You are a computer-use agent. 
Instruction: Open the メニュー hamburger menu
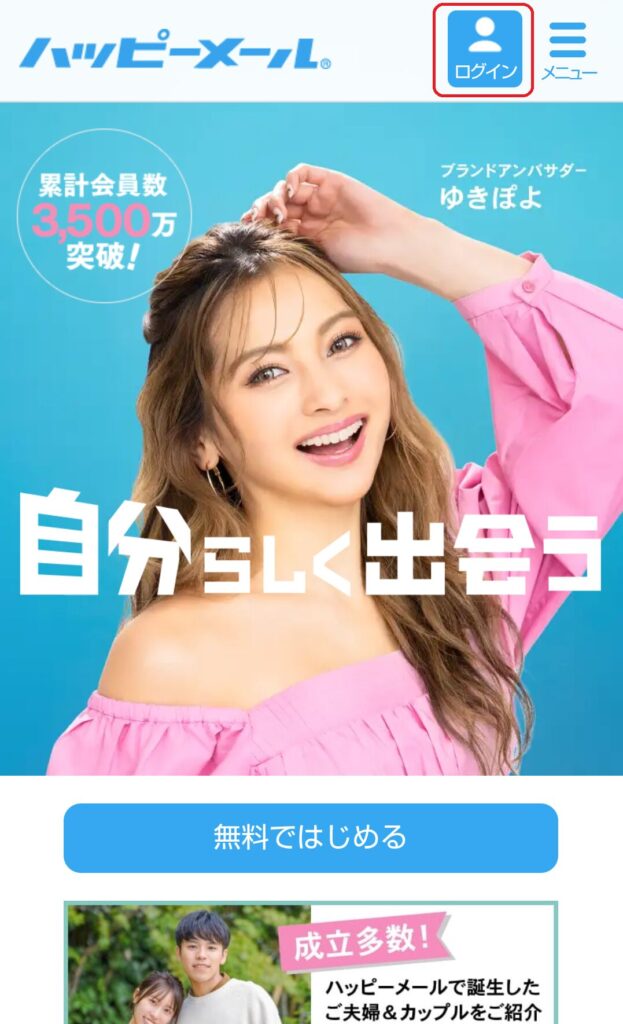tap(568, 50)
